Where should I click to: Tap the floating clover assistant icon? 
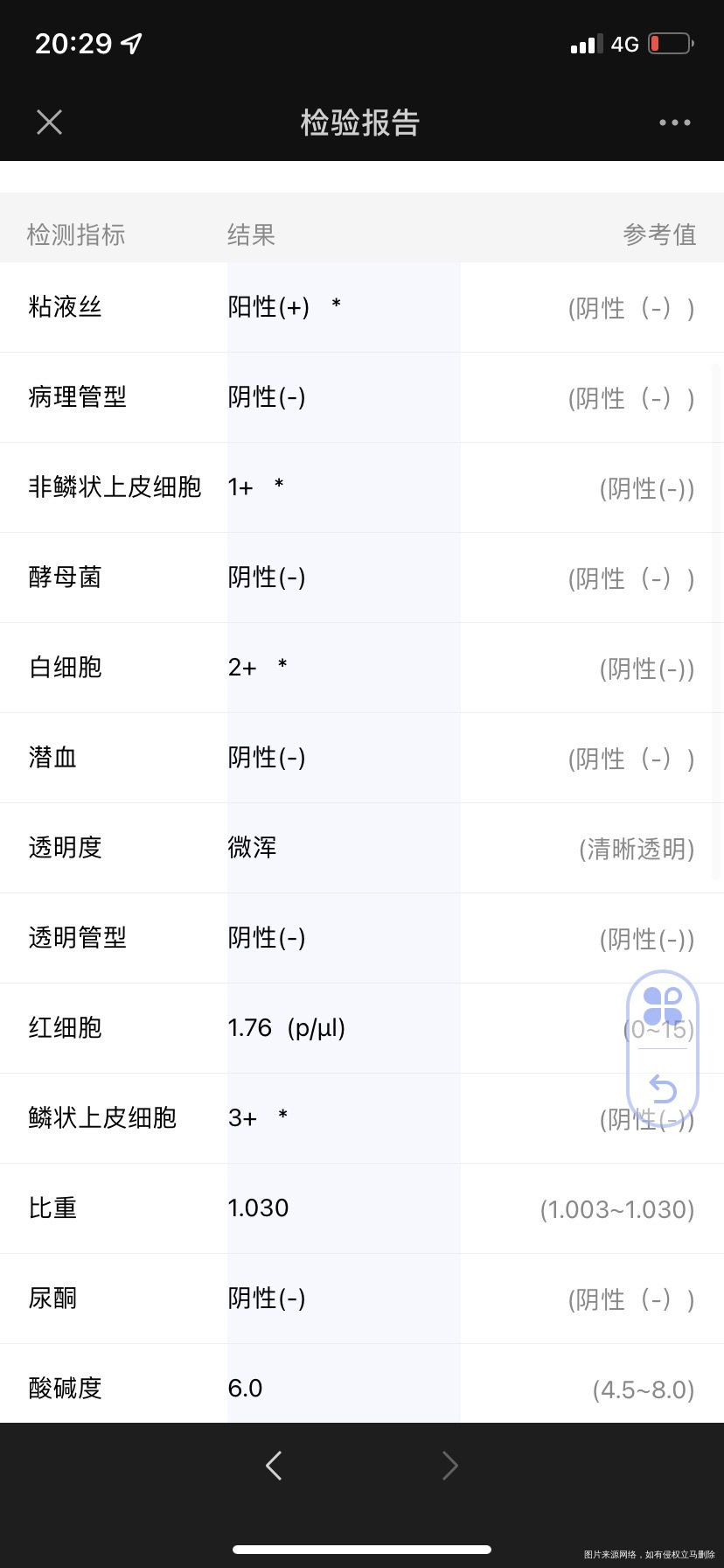662,1006
